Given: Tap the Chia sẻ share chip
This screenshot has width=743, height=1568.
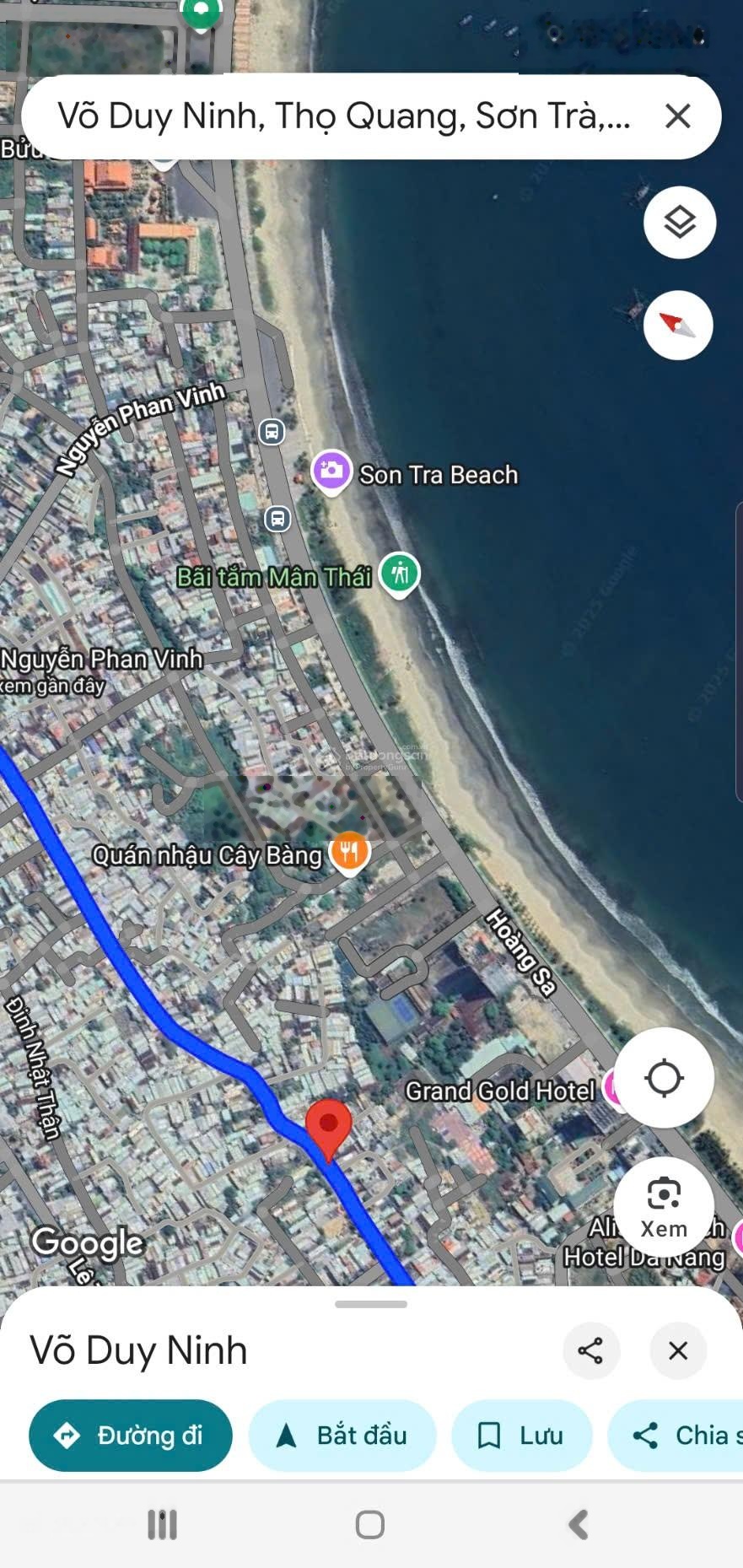Looking at the screenshot, I should [683, 1435].
